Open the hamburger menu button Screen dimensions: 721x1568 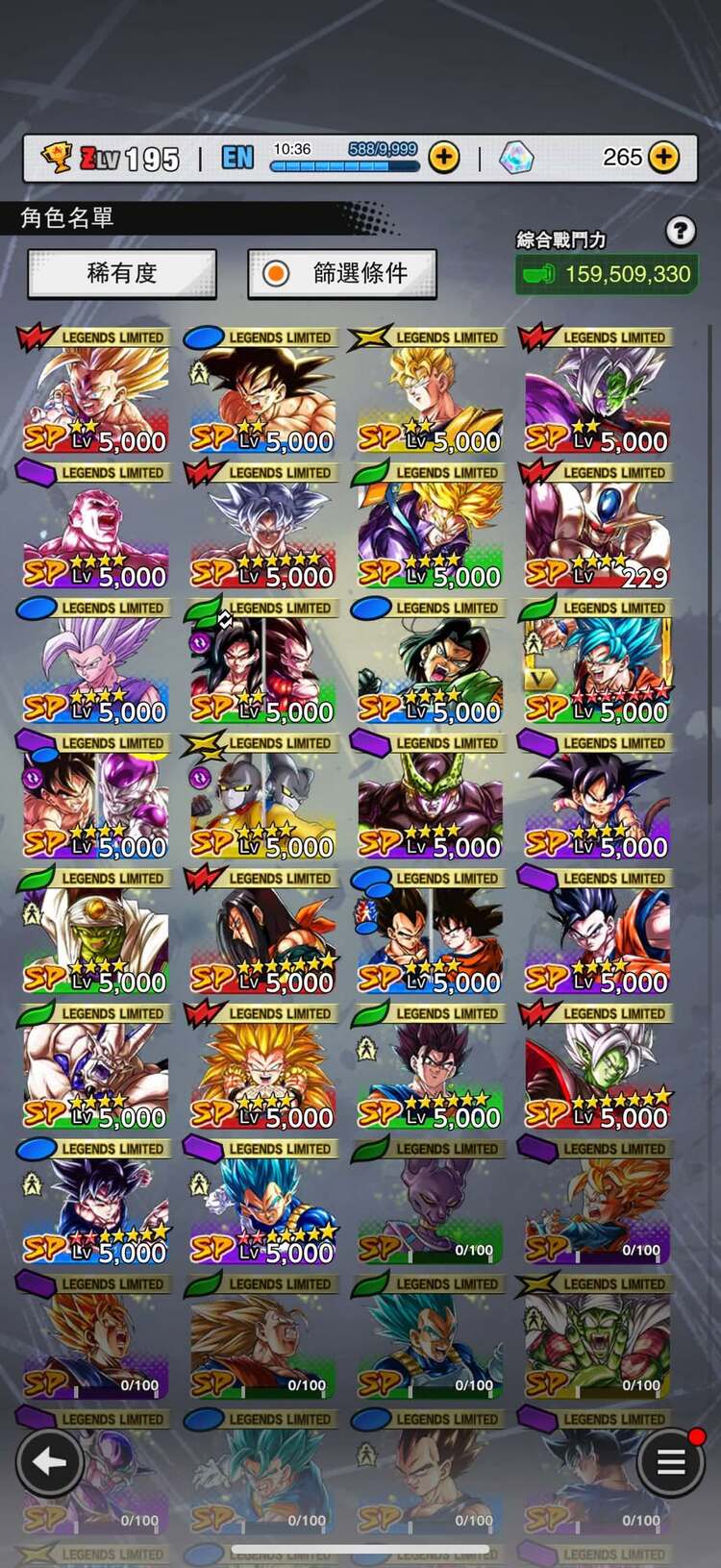[671, 1462]
